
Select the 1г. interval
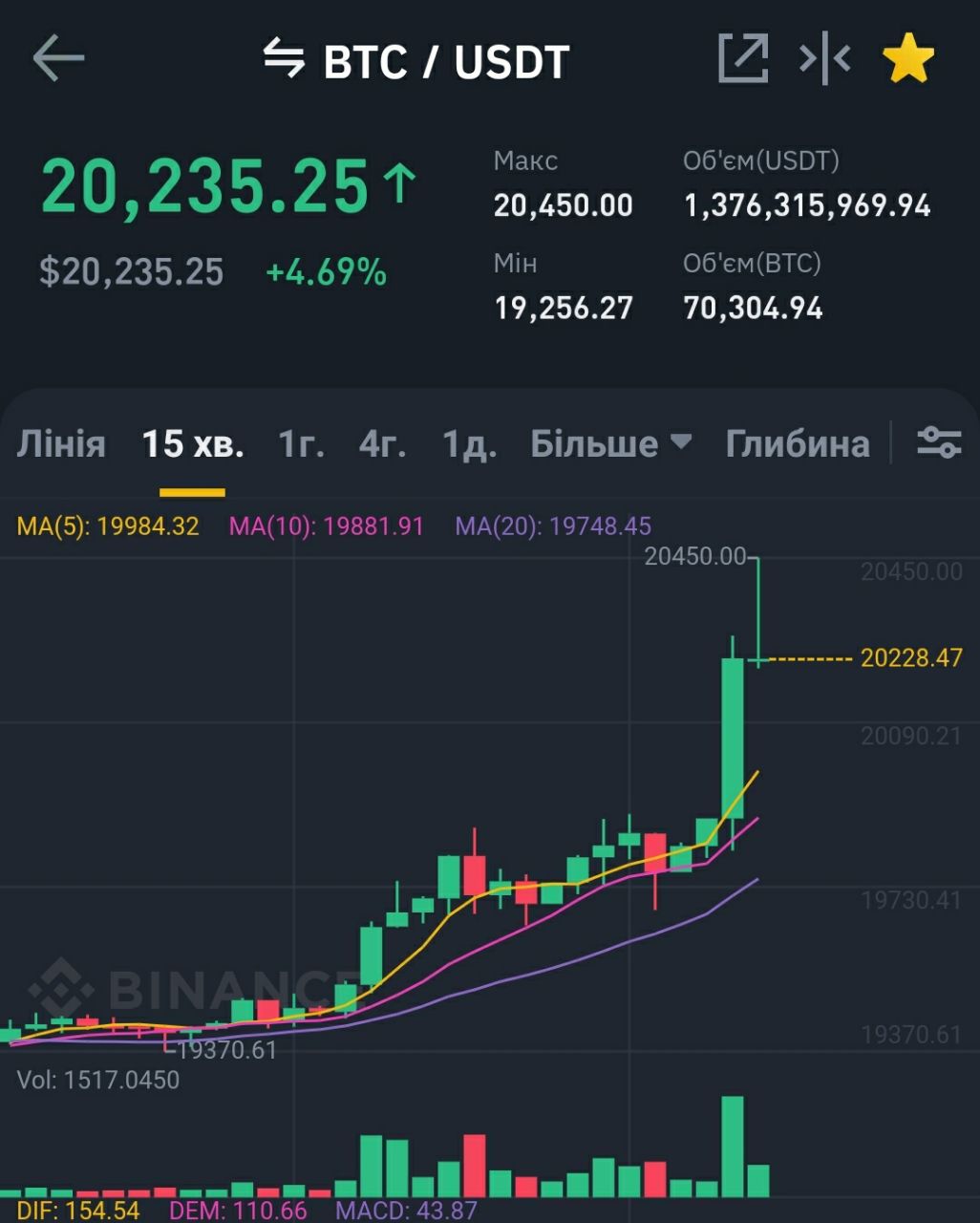pyautogui.click(x=301, y=443)
